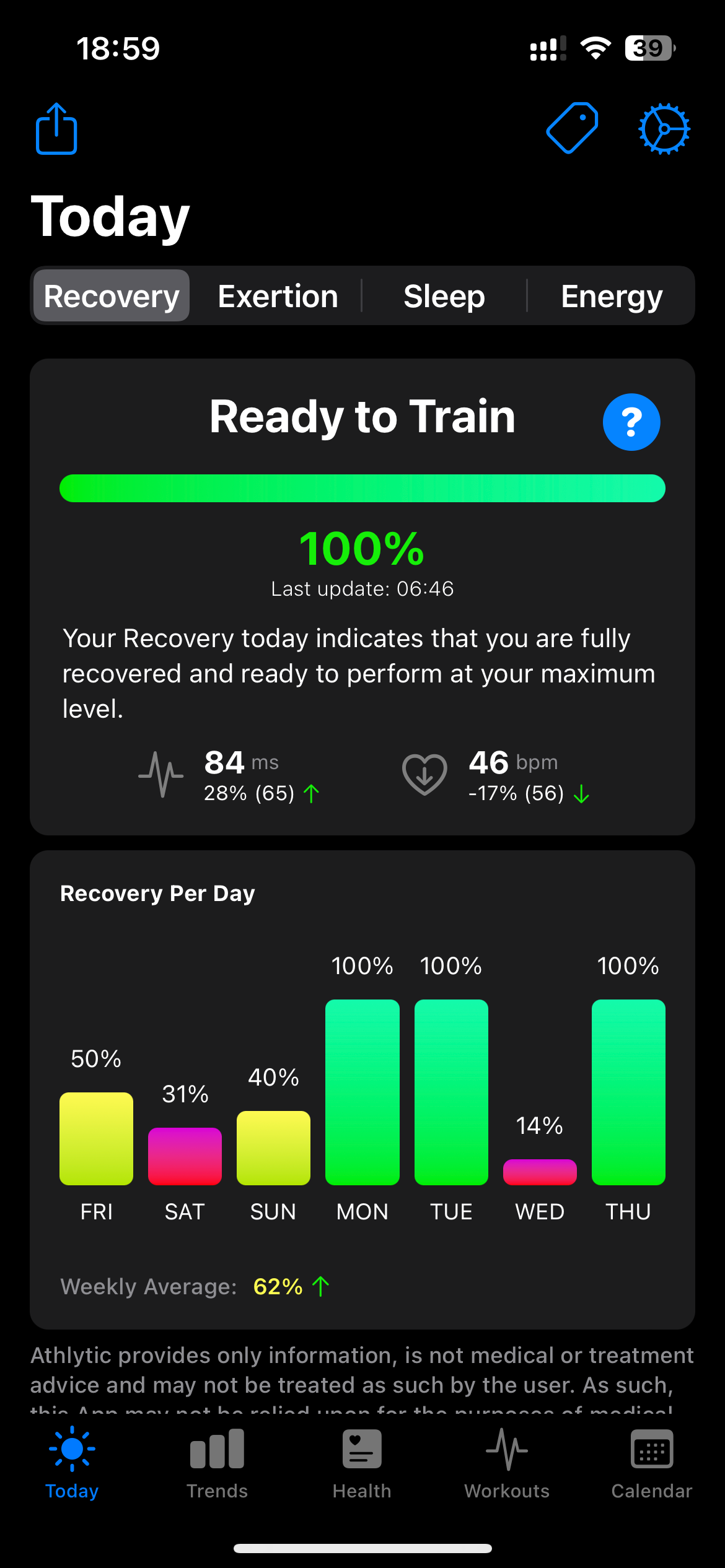Switch to the Exertion segment
This screenshot has height=1568, width=725.
278,296
